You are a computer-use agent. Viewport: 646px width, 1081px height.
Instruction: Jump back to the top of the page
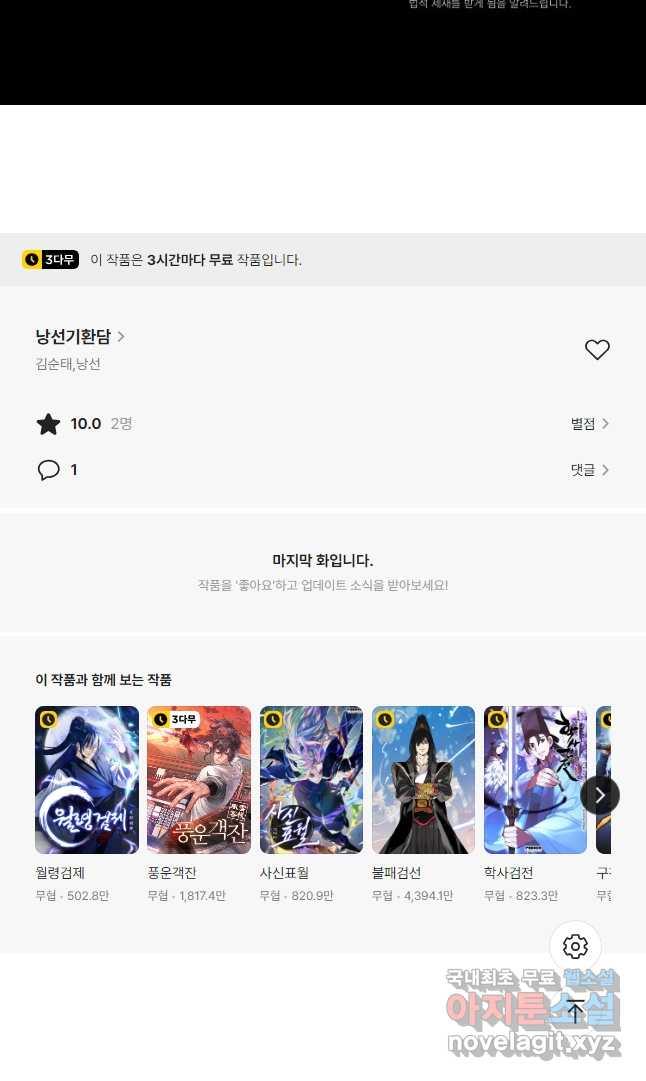[x=575, y=1010]
